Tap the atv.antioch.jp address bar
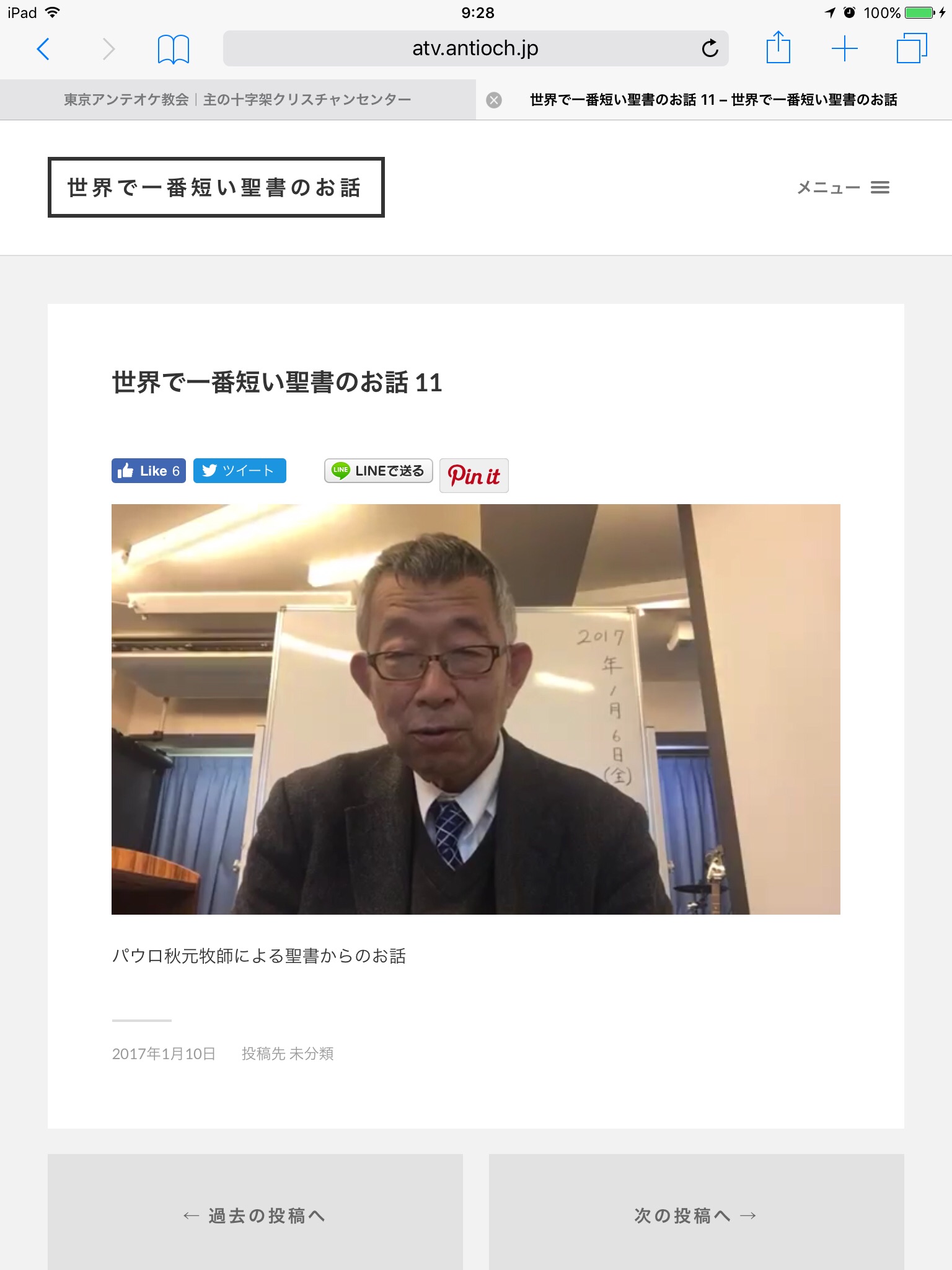Screen dimensions: 952x1270 (459, 48)
